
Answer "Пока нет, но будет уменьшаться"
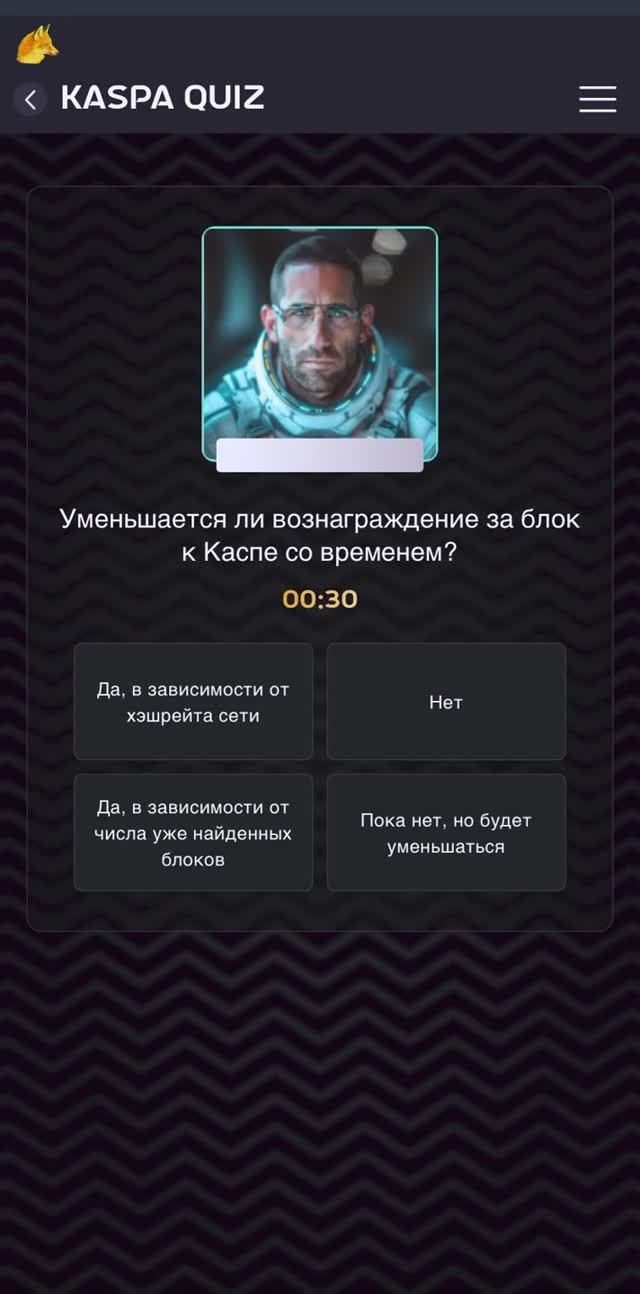[x=446, y=833]
